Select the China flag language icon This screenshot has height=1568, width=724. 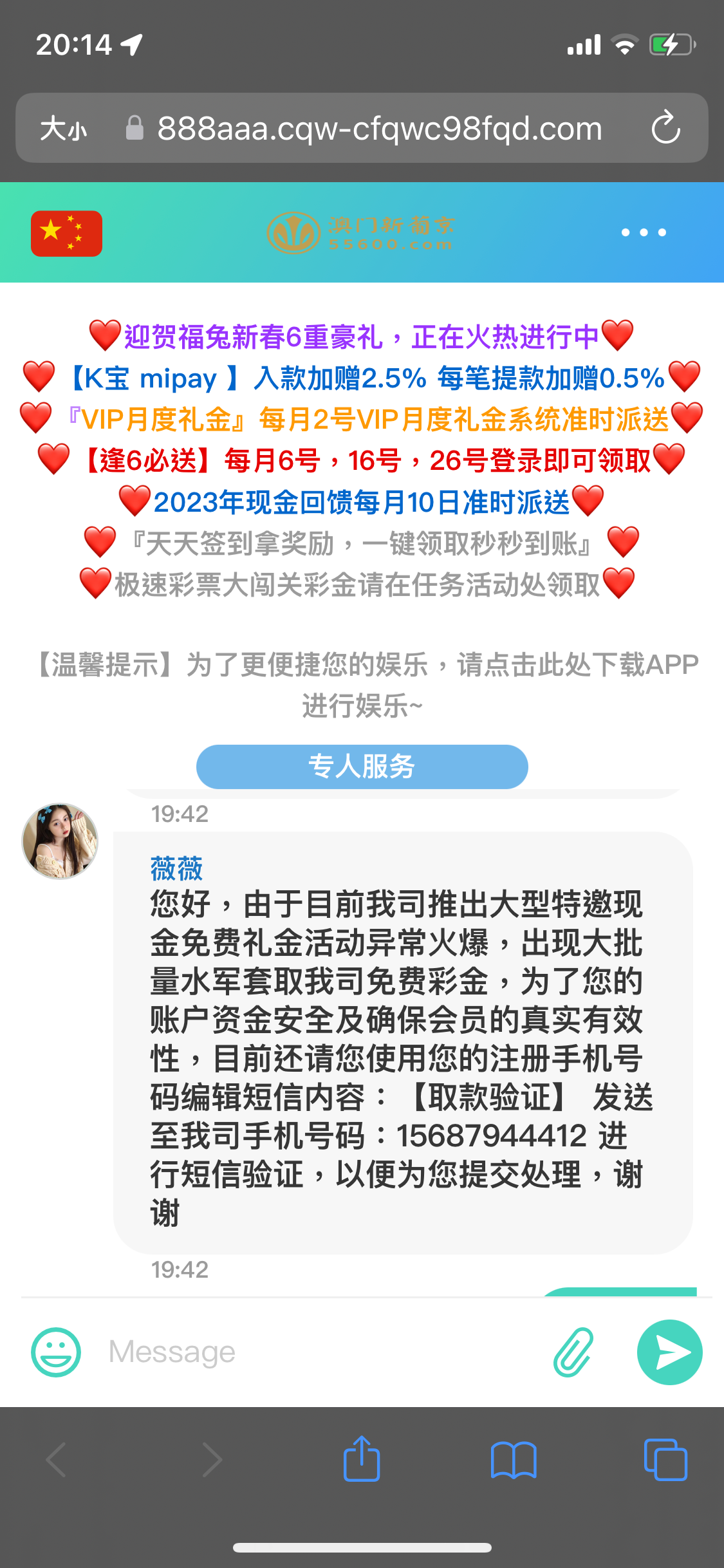[x=66, y=233]
